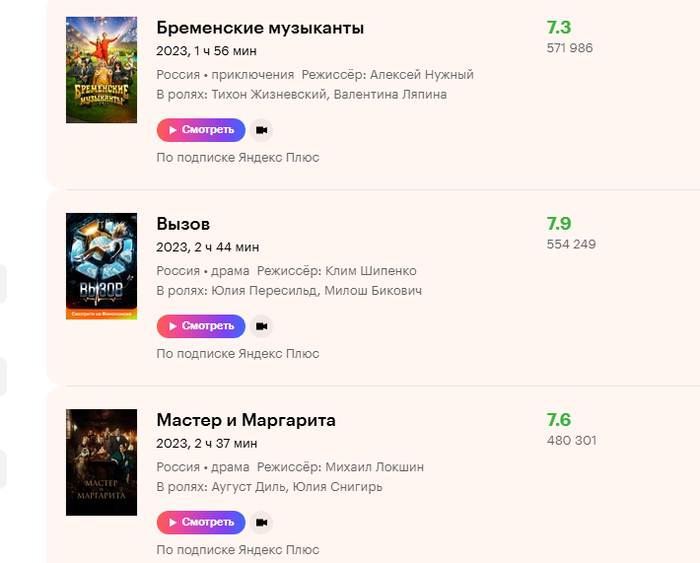This screenshot has height=563, width=700.
Task: Open the Мастер и Маргарита poster
Action: pos(101,463)
